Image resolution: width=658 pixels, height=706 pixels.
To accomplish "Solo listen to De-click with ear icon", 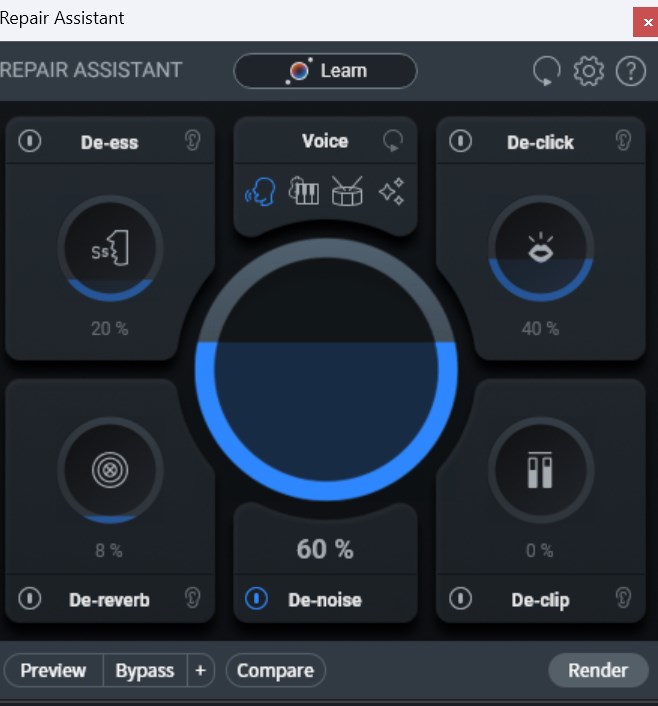I will [623, 141].
